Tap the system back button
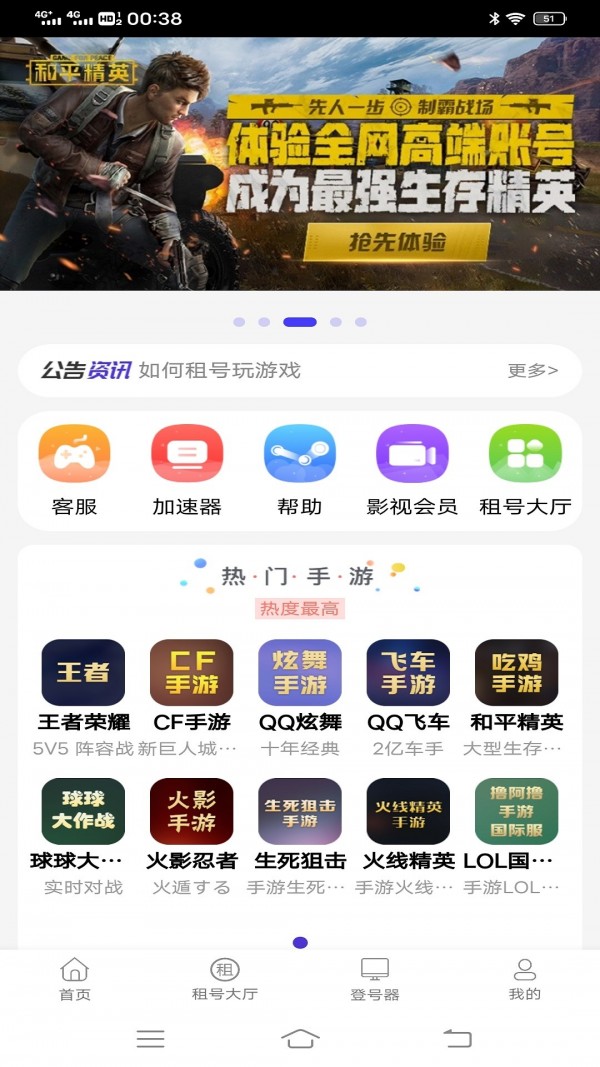600x1067 pixels. click(x=457, y=1038)
